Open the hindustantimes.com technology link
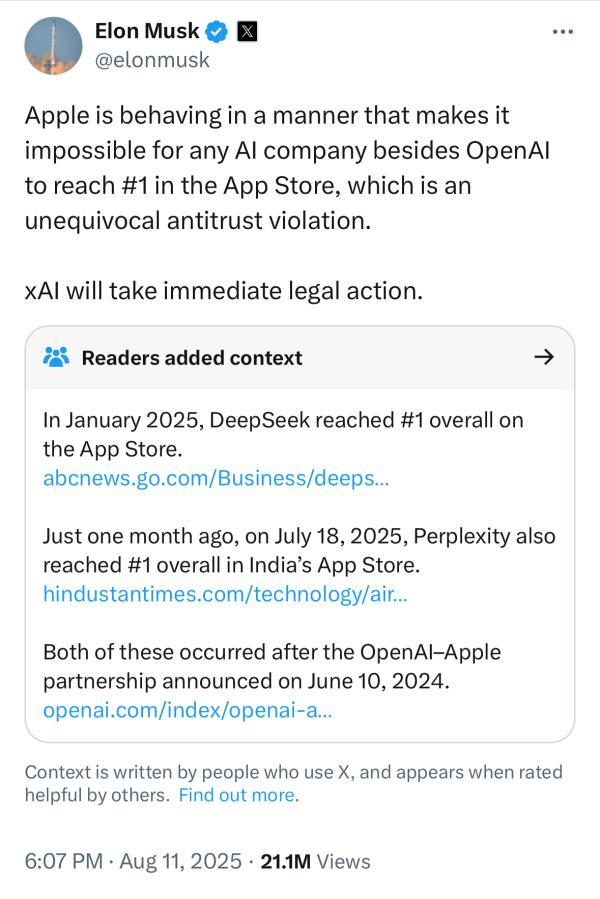Screen dimensions: 600x899 coord(225,594)
